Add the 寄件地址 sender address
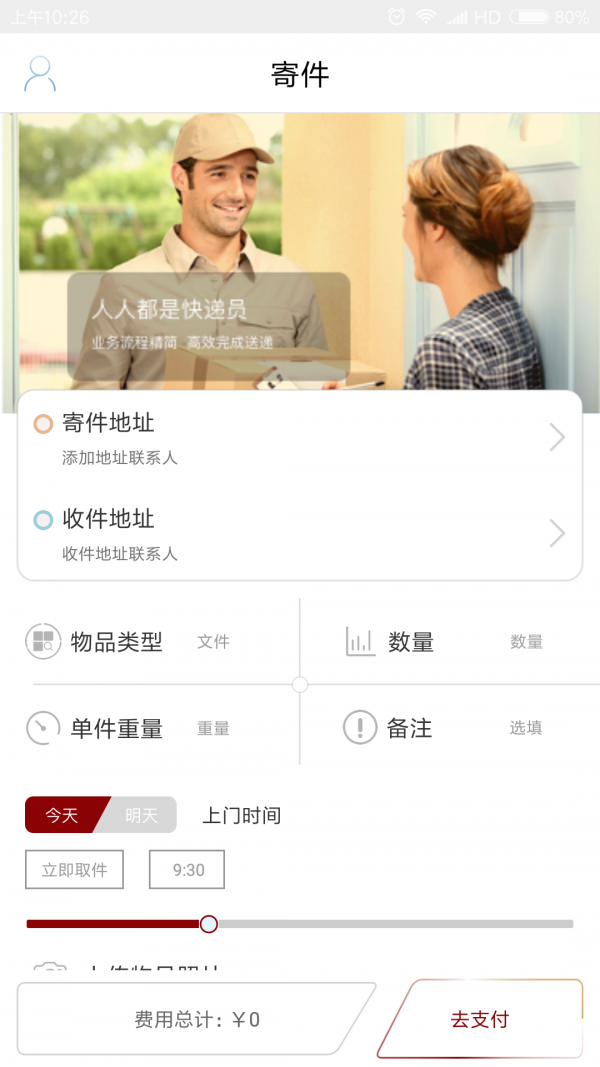The height and width of the screenshot is (1067, 600). (300, 438)
